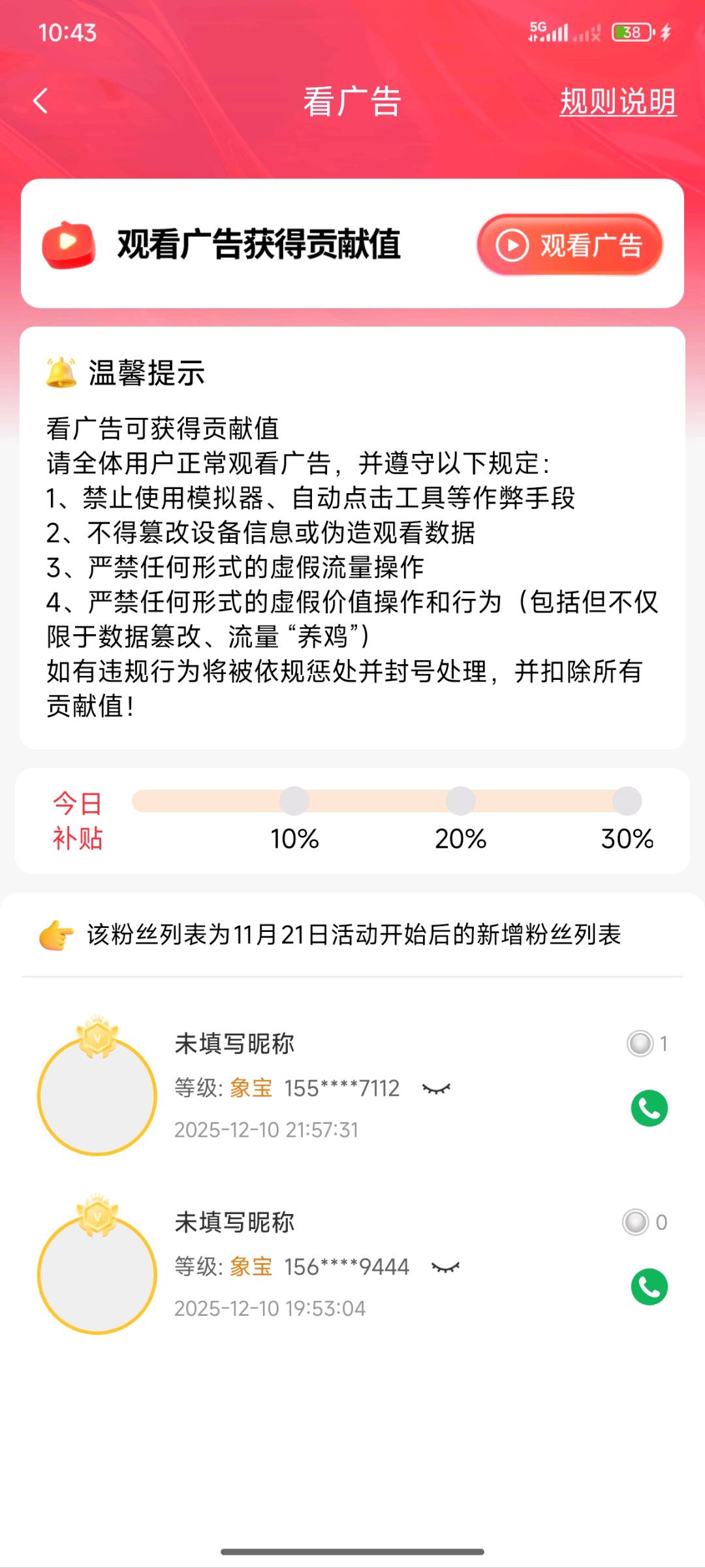Click the VIP badge on the second fan avatar
Viewport: 705px width, 1568px height.
[99, 1213]
